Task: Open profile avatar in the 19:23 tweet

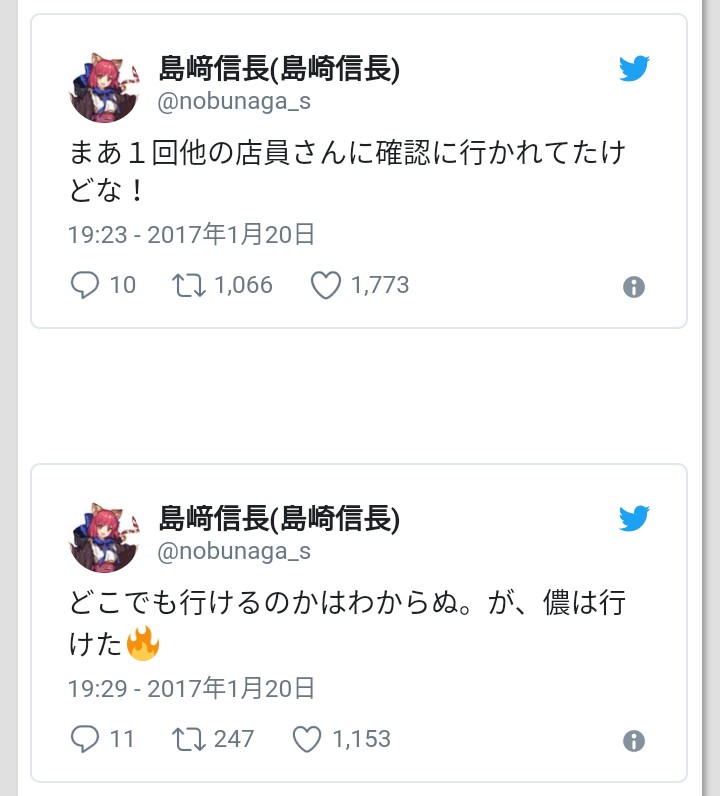Action: tap(104, 87)
